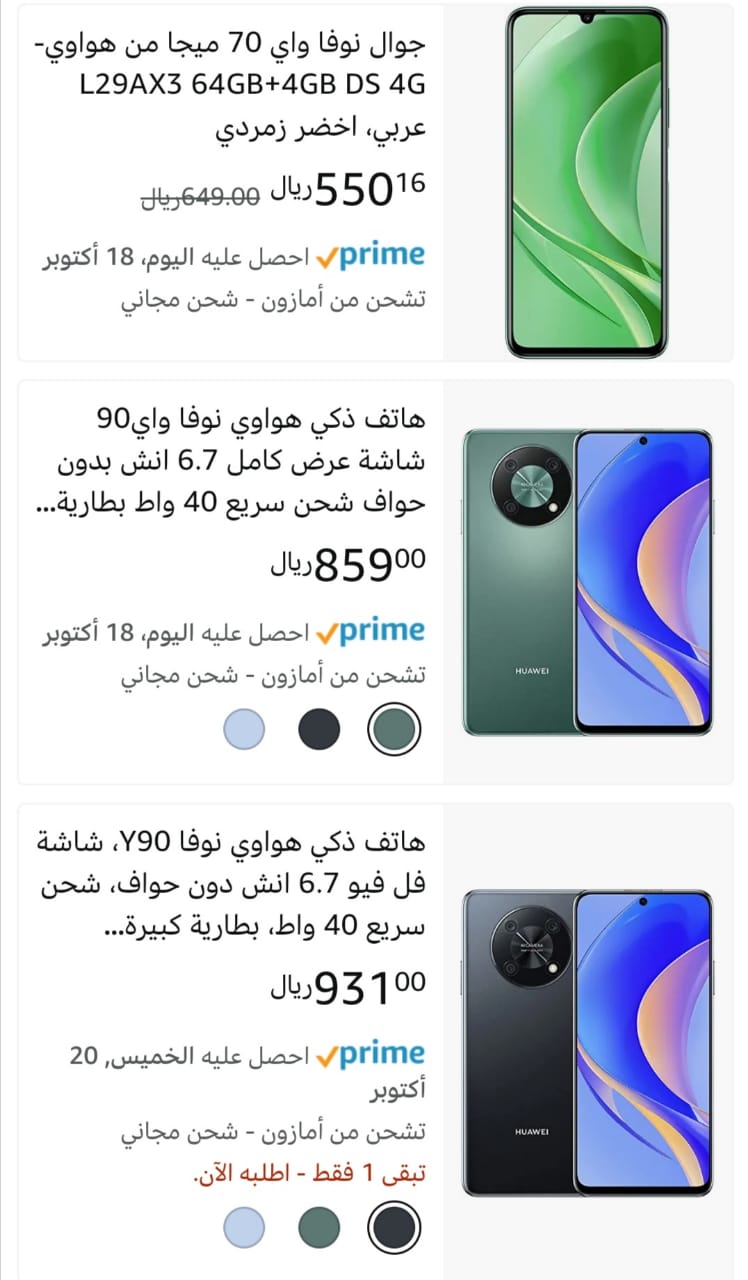This screenshot has height=1280, width=748.
Task: Pick the light blue swatch on the 859 riyal phone
Action: pos(245,729)
